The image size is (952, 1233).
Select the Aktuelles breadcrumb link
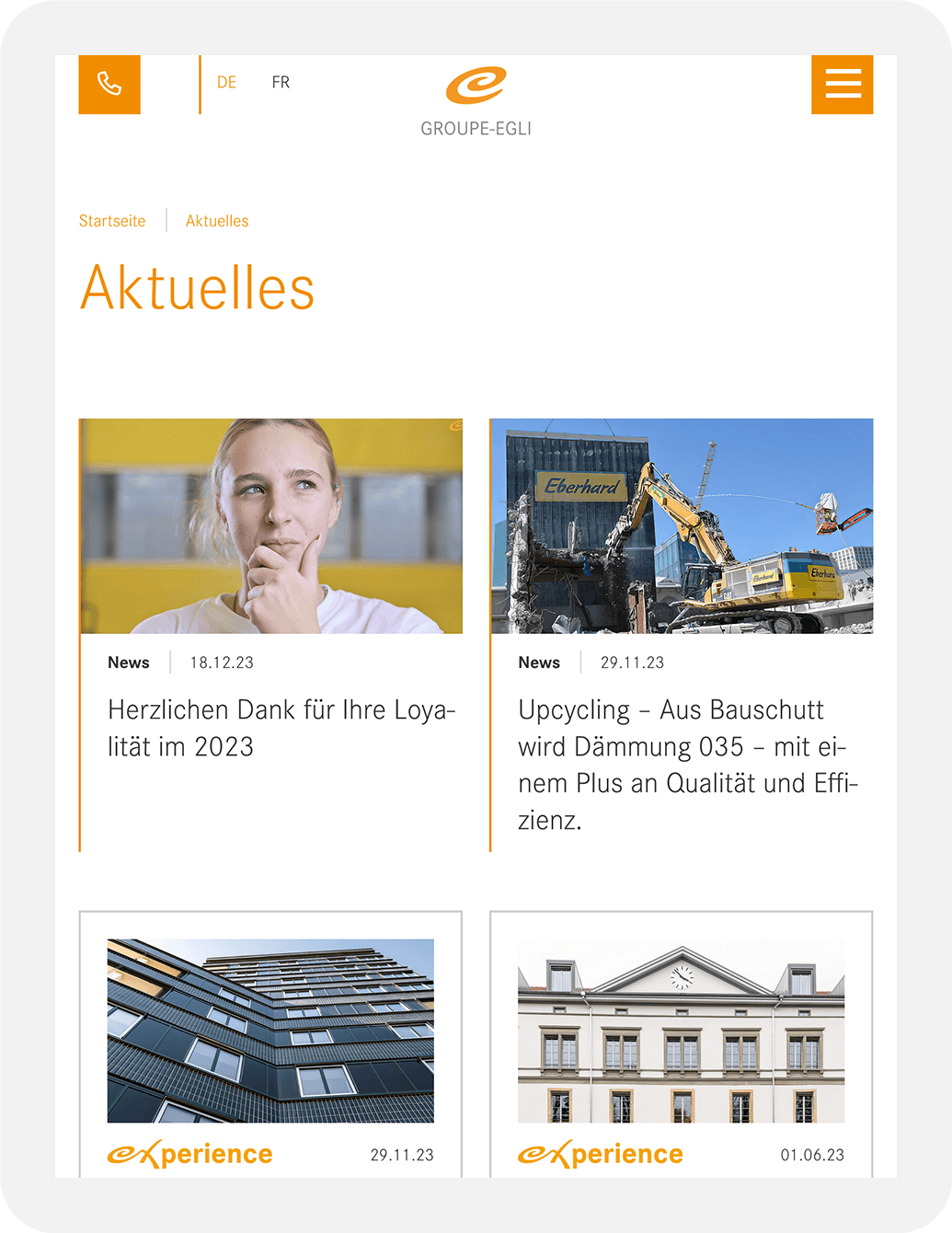[217, 221]
